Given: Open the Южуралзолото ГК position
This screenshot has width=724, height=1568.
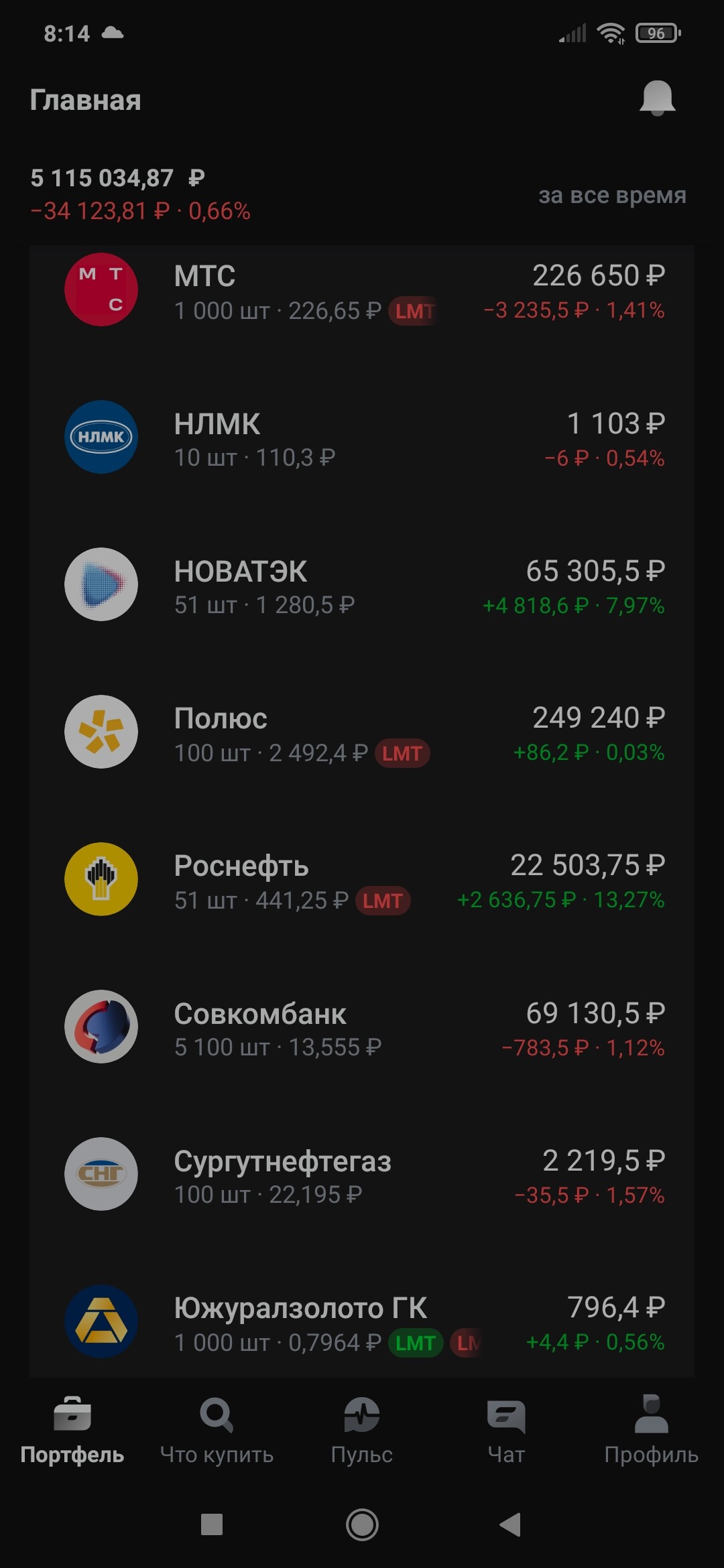Looking at the screenshot, I should 362,1323.
